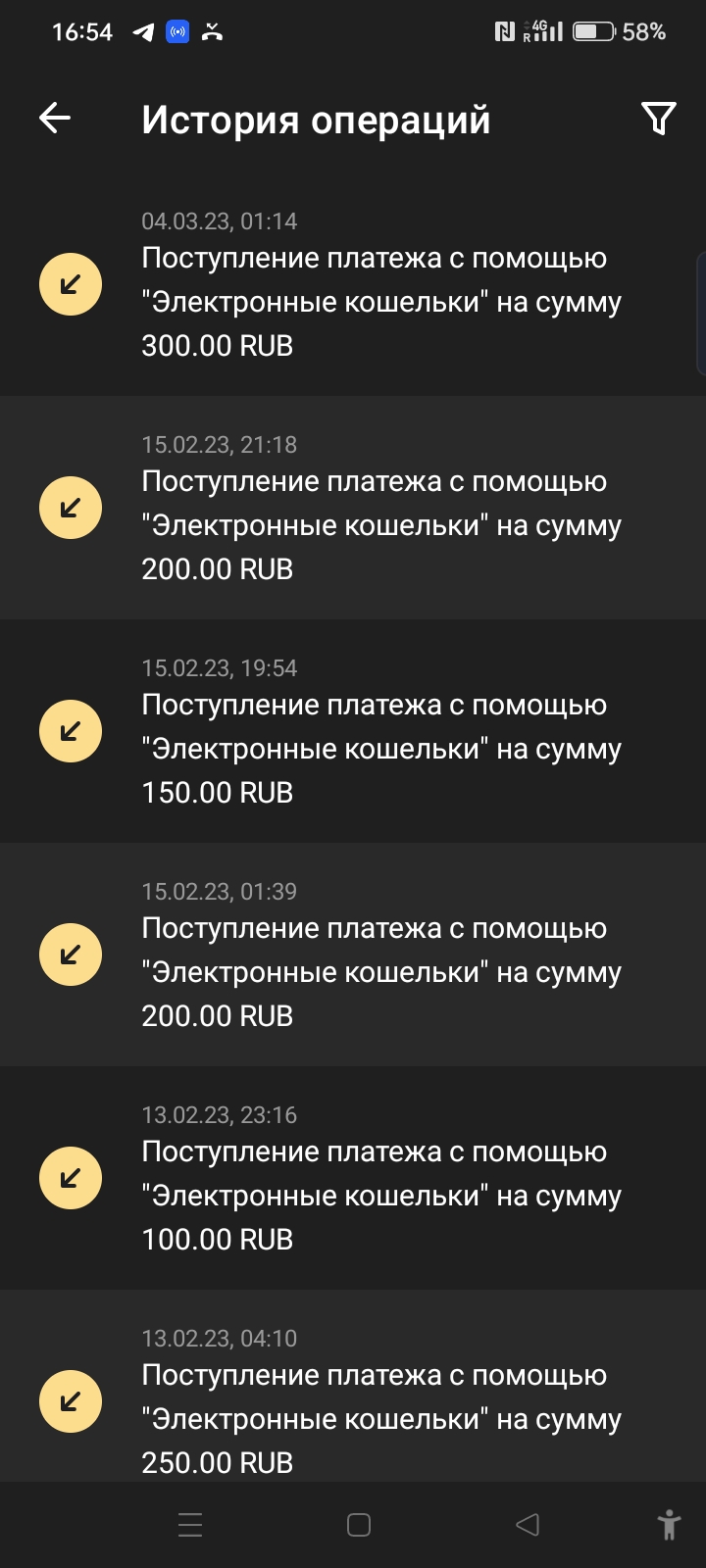Open the operations filter
The height and width of the screenshot is (1568, 706).
[658, 119]
